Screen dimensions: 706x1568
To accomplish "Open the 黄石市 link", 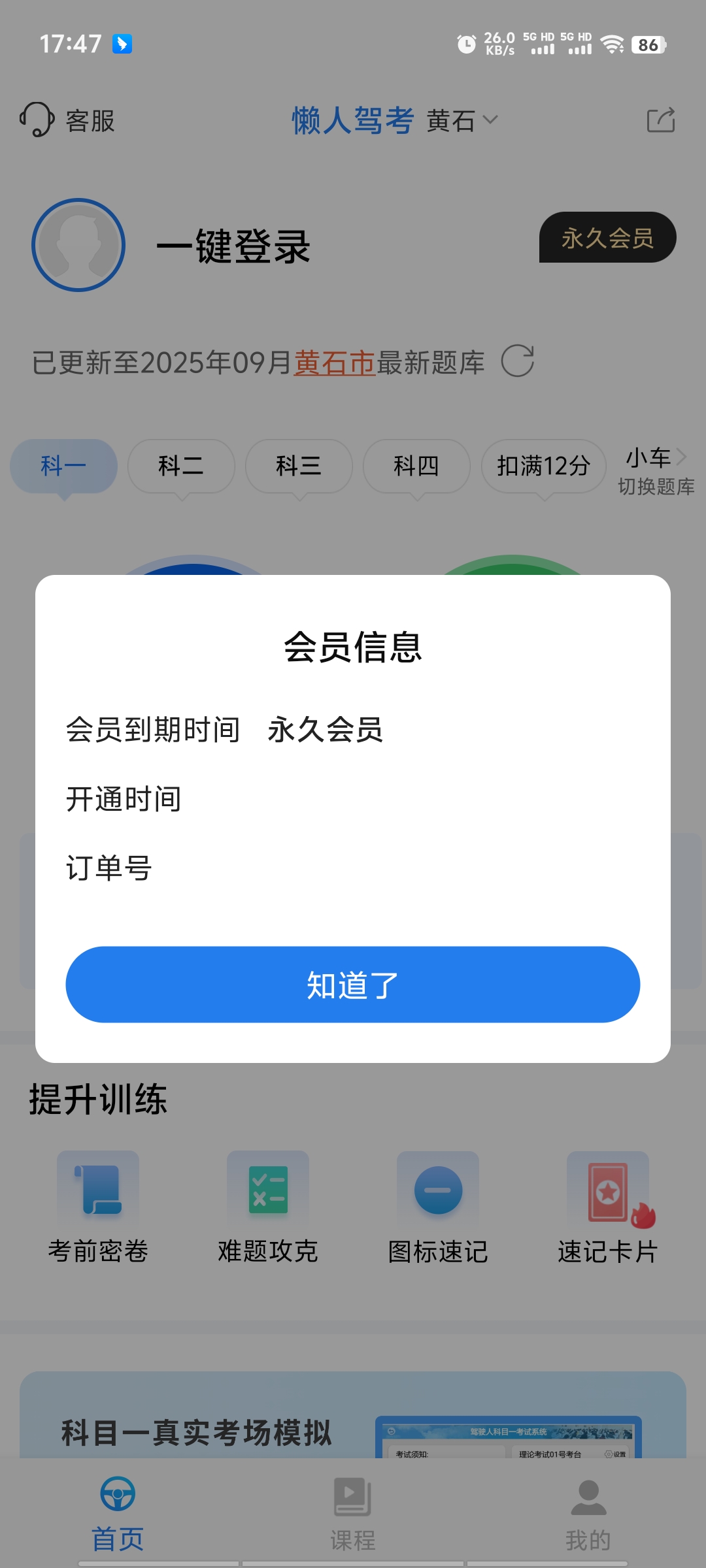I will click(334, 363).
